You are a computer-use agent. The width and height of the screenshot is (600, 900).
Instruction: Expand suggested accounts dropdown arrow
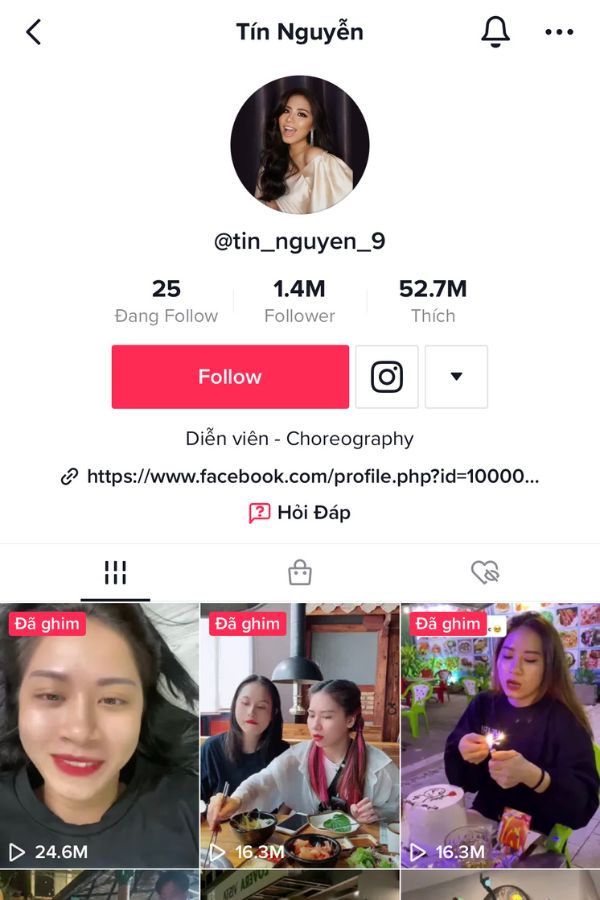click(x=456, y=377)
